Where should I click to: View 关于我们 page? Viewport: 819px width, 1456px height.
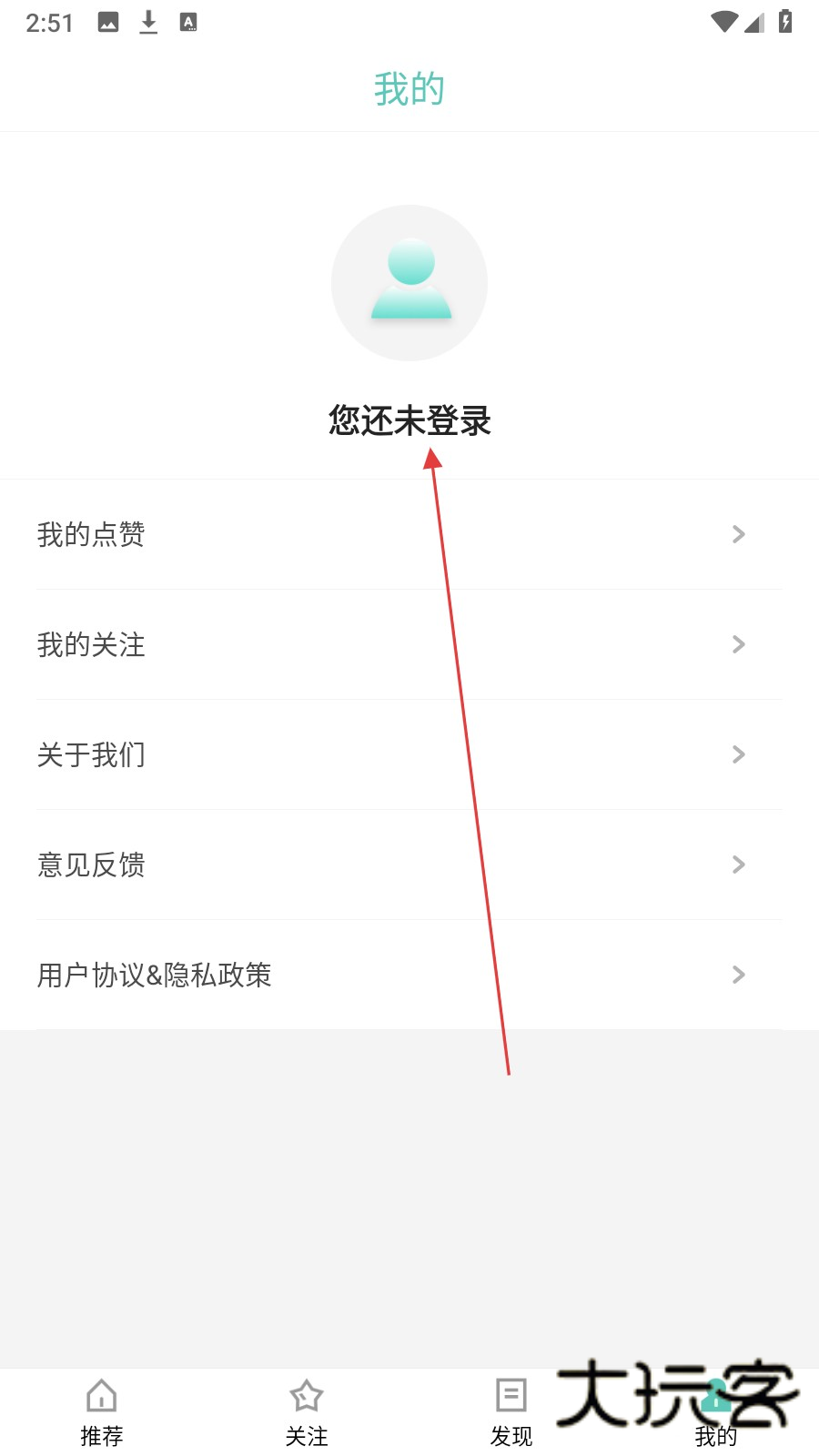point(409,754)
